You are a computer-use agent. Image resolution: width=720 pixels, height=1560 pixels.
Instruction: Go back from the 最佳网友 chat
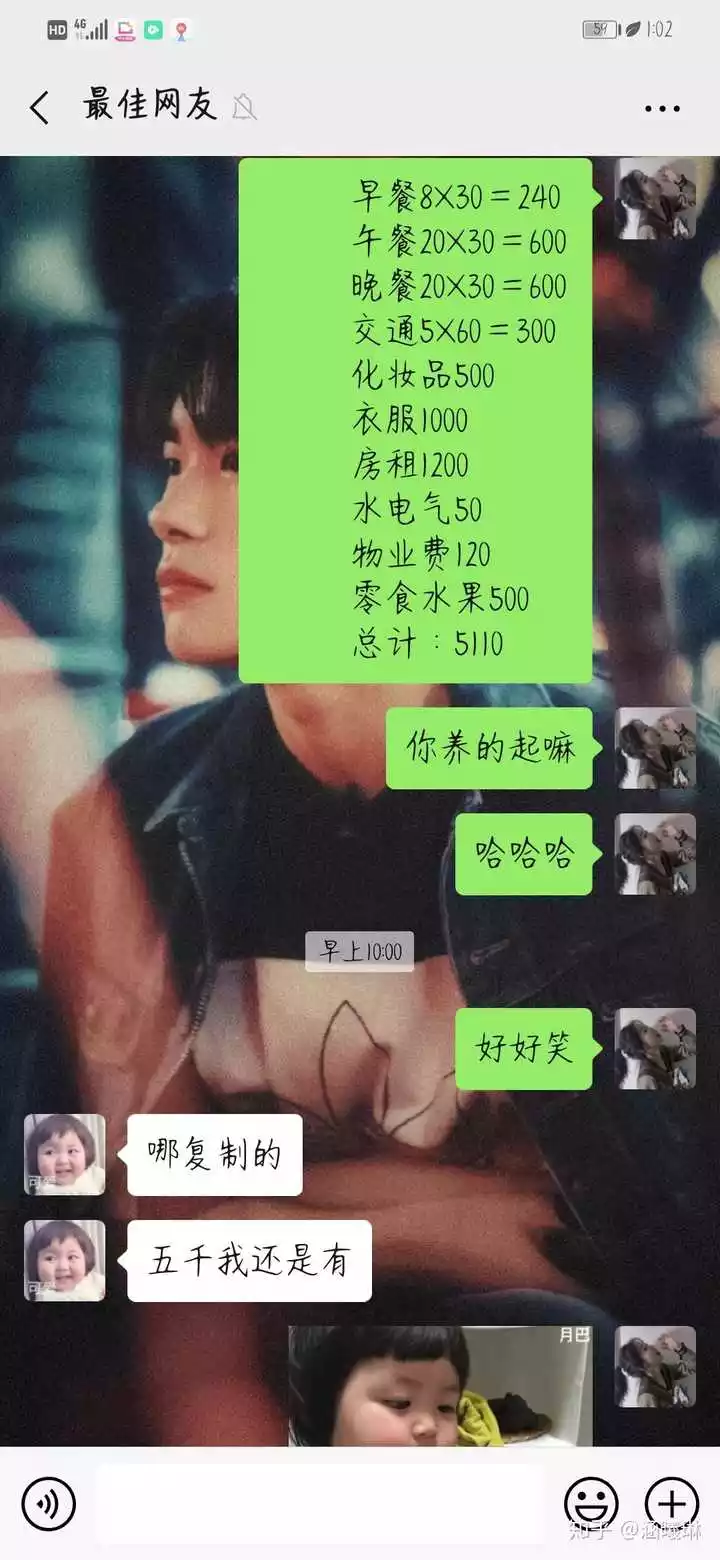click(39, 107)
